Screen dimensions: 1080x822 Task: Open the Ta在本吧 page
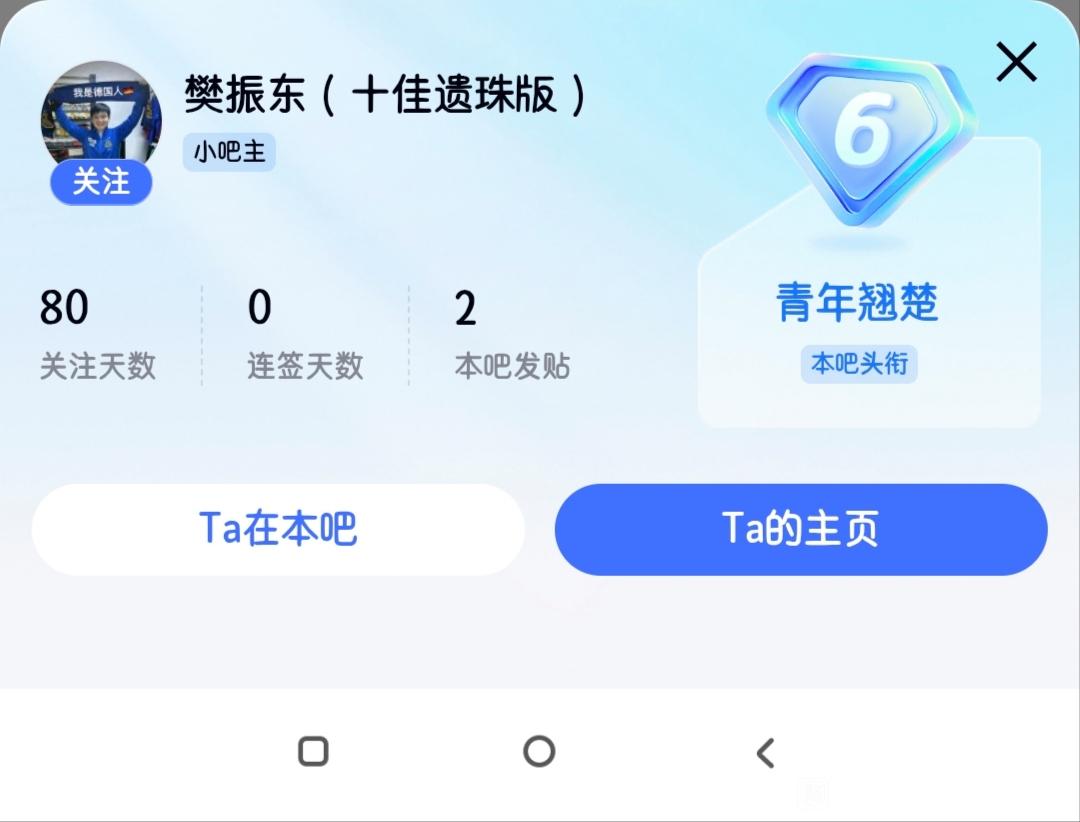click(x=278, y=529)
